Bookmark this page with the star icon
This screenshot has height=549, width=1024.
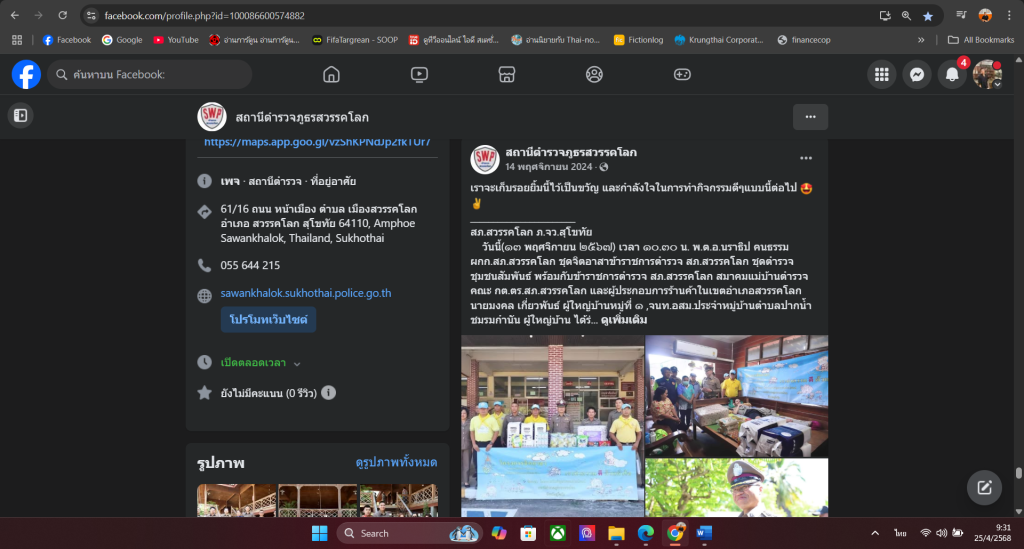pos(928,16)
